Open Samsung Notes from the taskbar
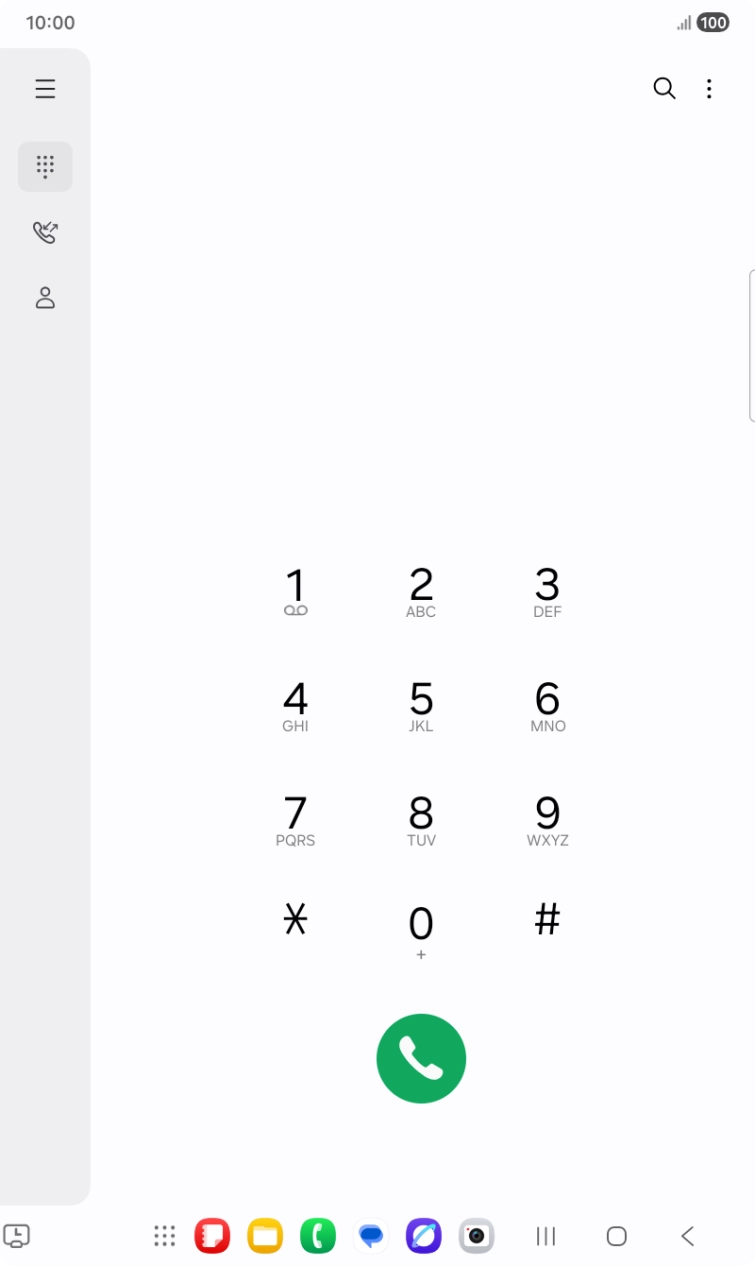This screenshot has width=755, height=1266. (x=211, y=1236)
